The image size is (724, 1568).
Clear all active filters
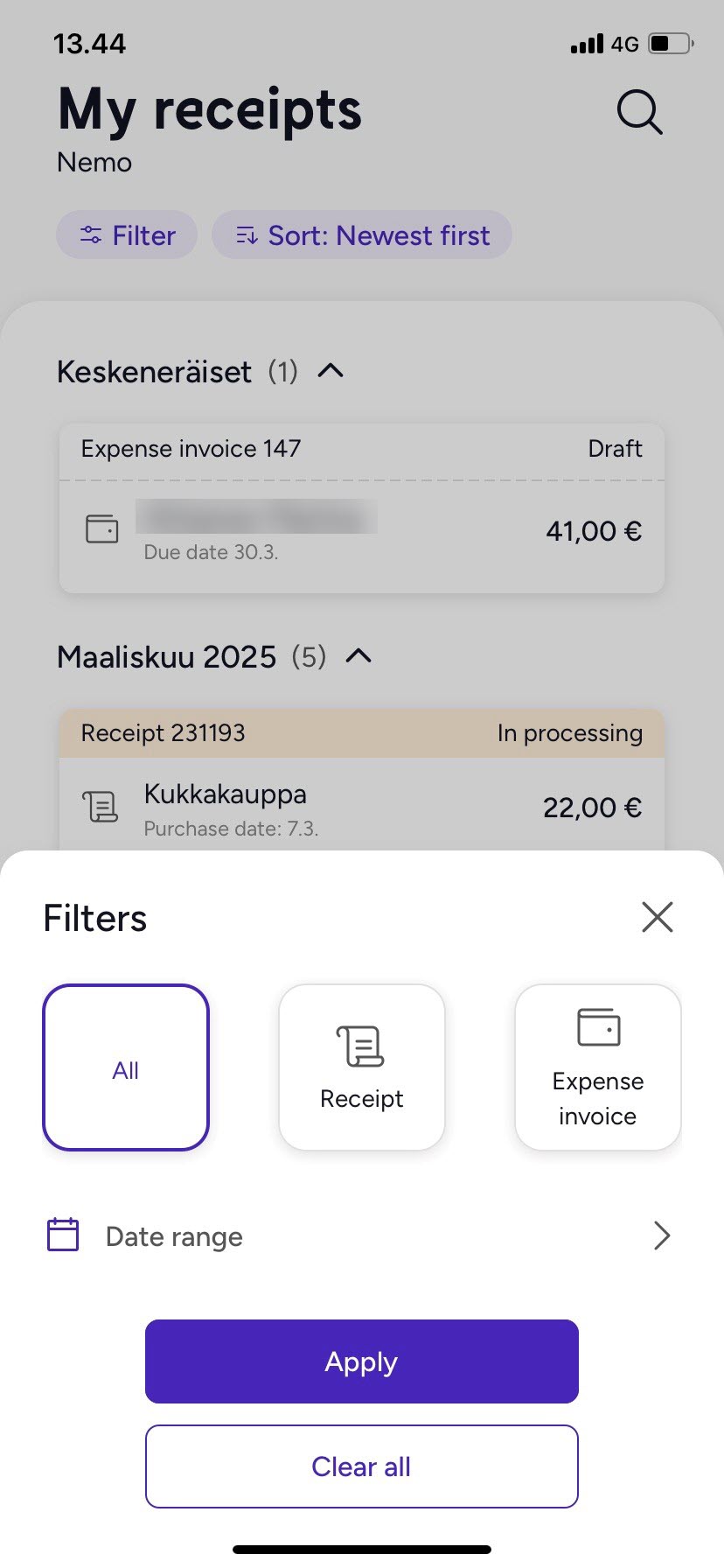point(361,1466)
